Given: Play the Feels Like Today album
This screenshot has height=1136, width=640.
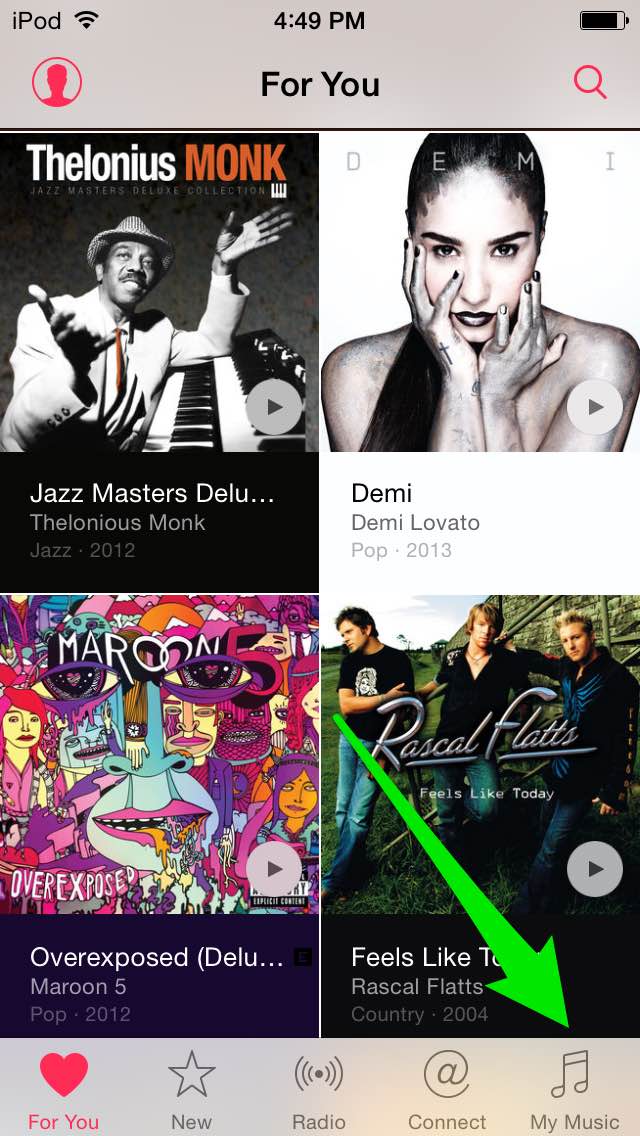Looking at the screenshot, I should point(595,869).
